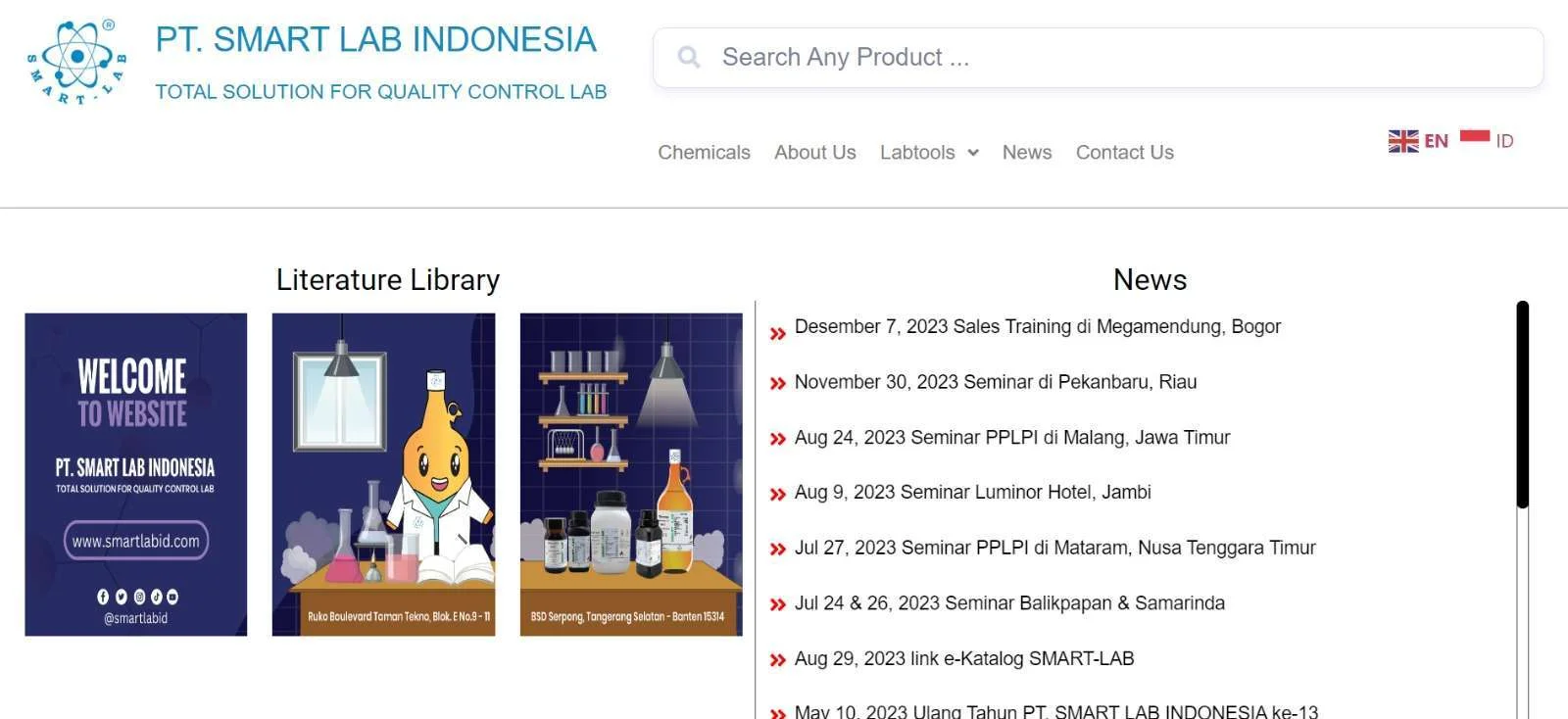Screen dimensions: 1568x719
Task: Open the Chemicals page
Action: (x=704, y=153)
